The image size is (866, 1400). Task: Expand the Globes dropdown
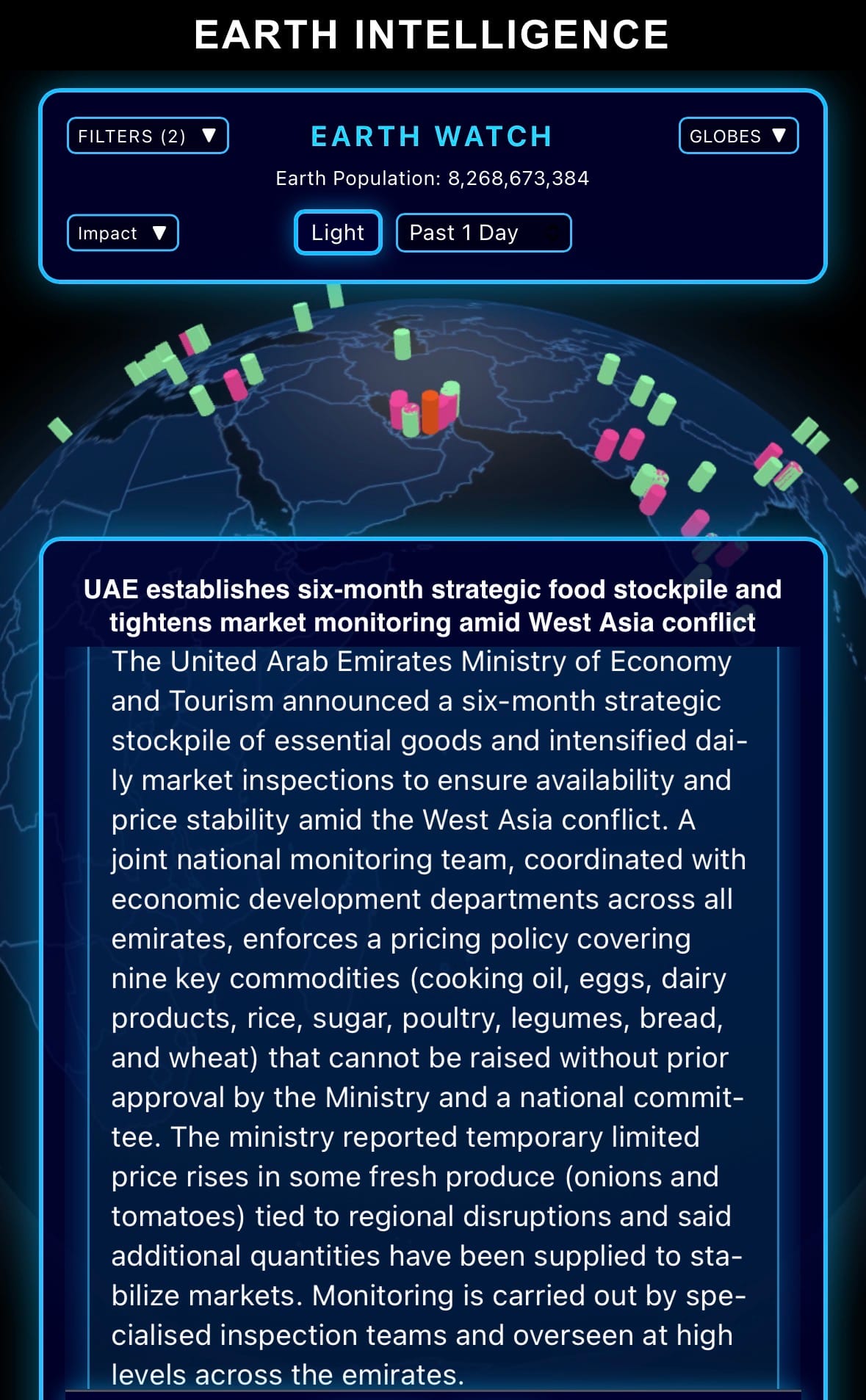[738, 136]
